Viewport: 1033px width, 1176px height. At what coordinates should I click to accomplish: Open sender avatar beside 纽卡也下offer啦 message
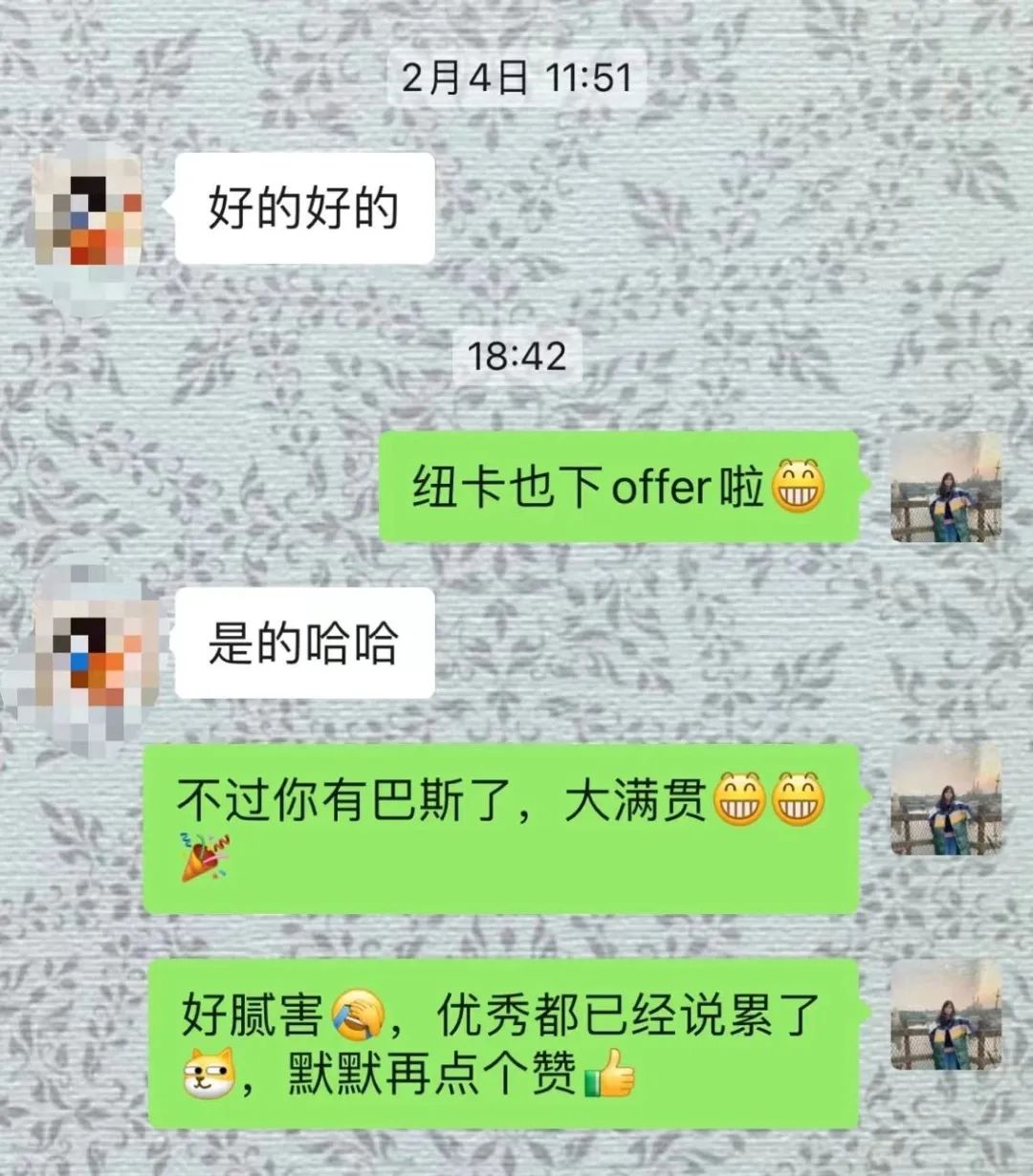coord(946,488)
